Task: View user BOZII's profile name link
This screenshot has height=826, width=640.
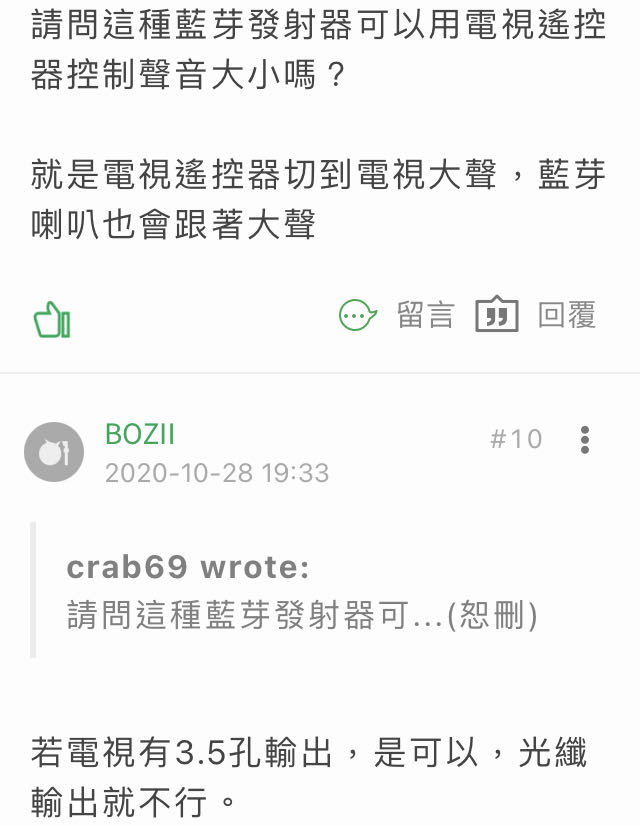Action: [x=140, y=435]
